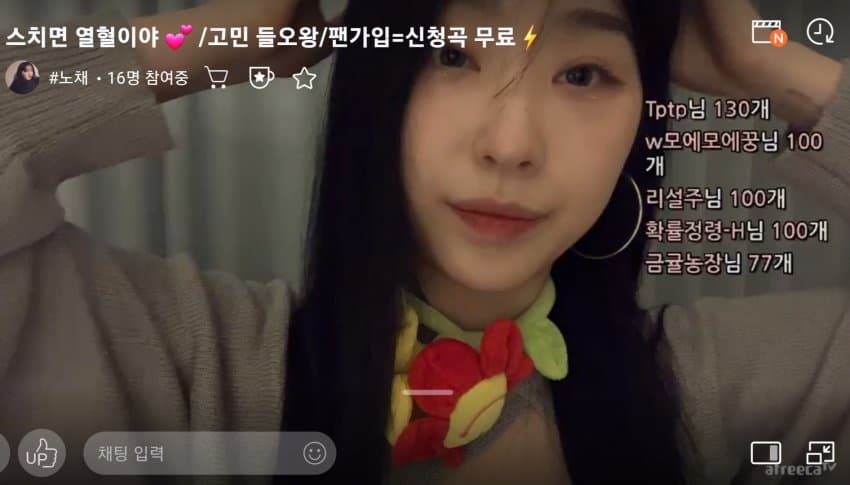Image resolution: width=850 pixels, height=485 pixels.
Task: Open the broadcaster's profile avatar
Action: click(x=22, y=77)
